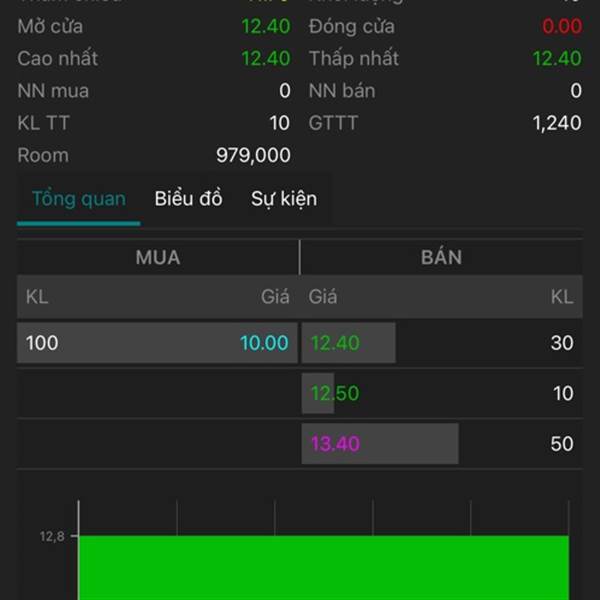Switch to the Tổng quan tab
The image size is (600, 600).
pyautogui.click(x=78, y=198)
